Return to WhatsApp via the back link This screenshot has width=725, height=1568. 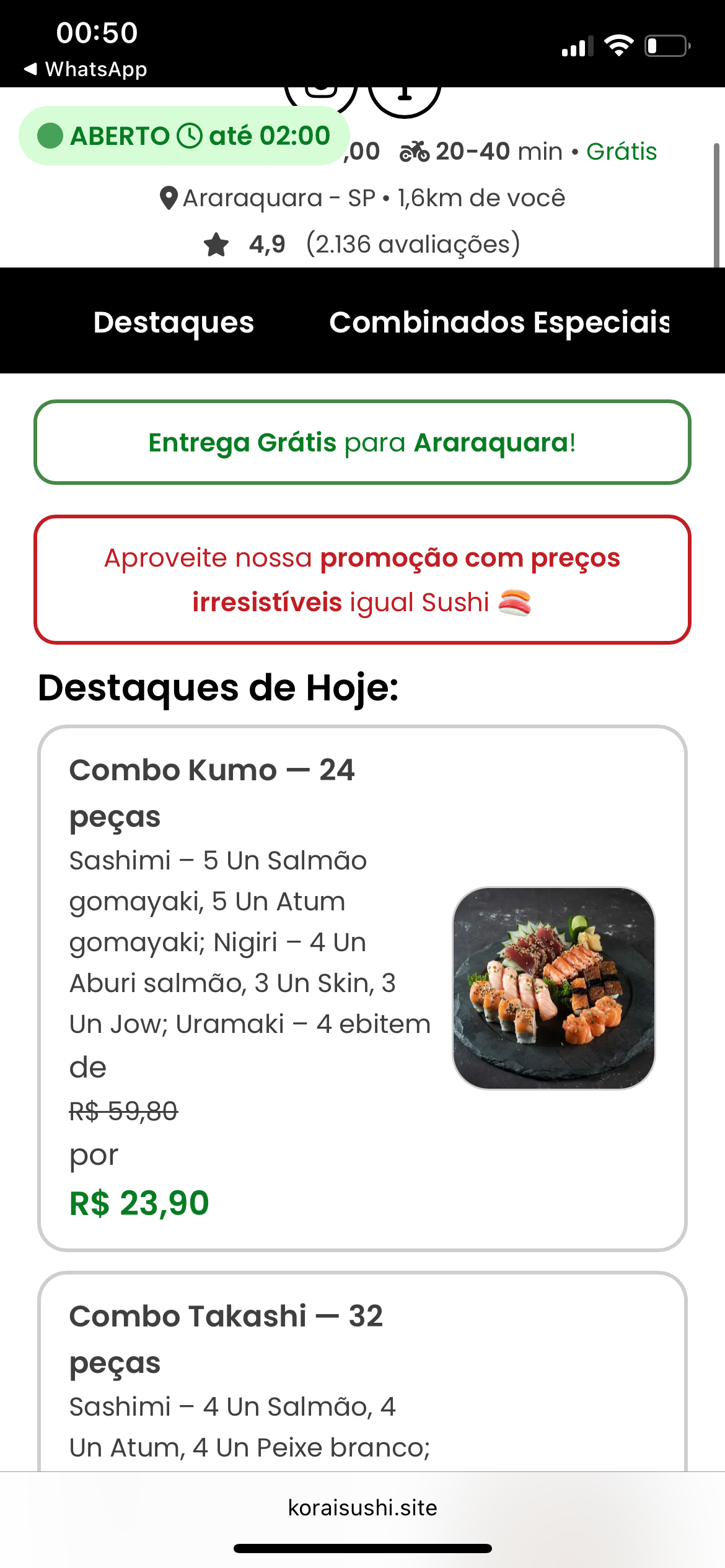[x=86, y=69]
